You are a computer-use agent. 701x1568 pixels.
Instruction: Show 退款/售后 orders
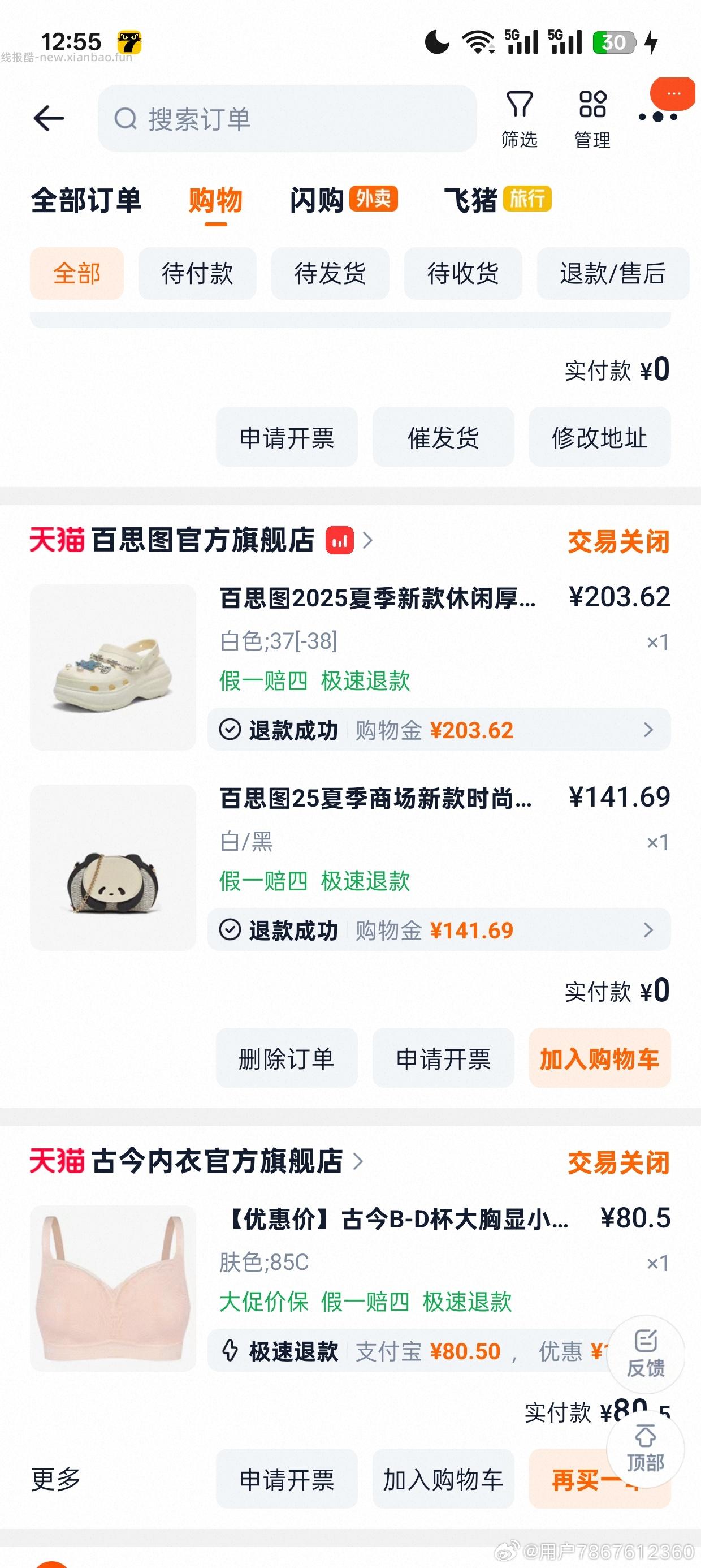[x=612, y=273]
